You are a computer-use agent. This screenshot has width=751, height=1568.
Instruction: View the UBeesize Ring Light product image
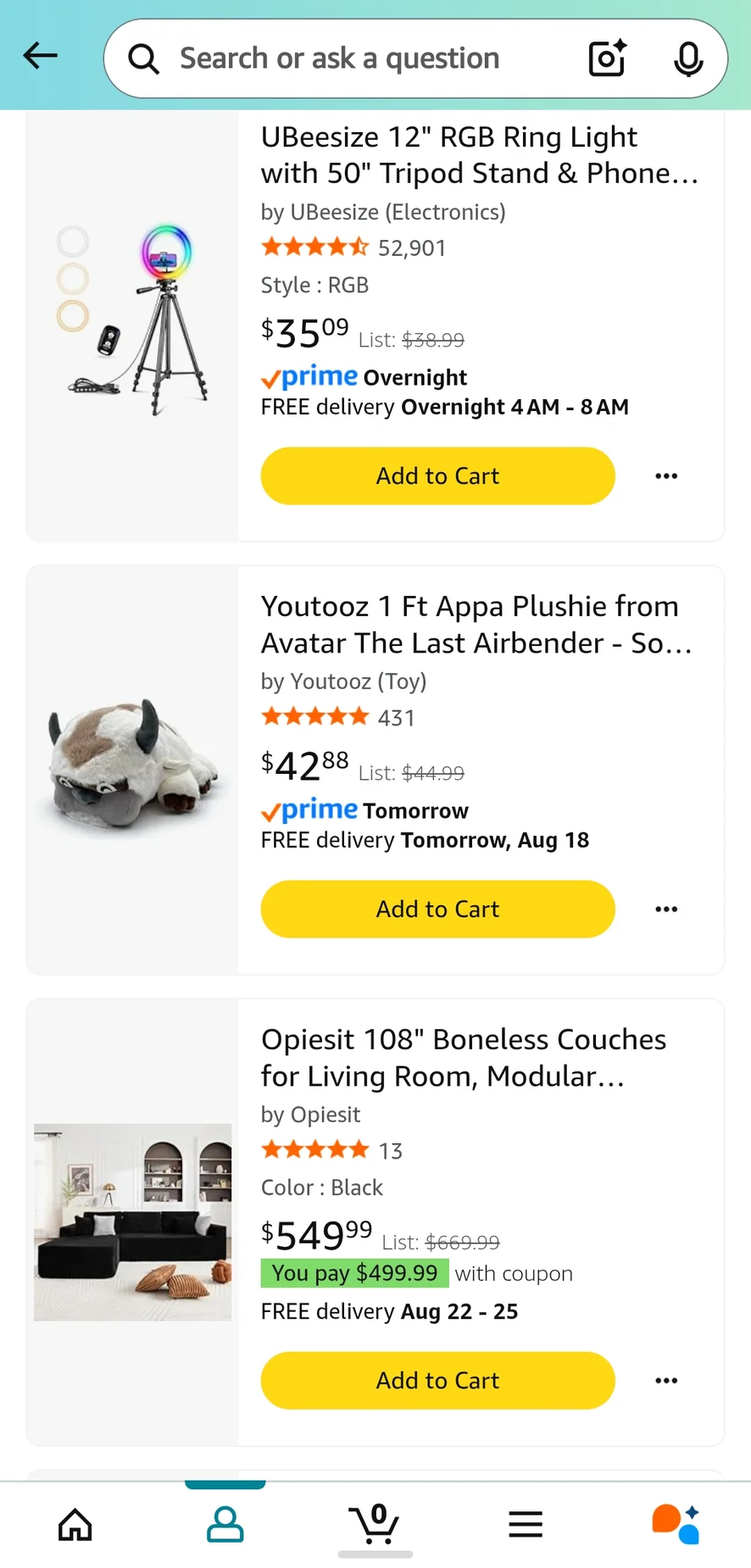pos(133,320)
